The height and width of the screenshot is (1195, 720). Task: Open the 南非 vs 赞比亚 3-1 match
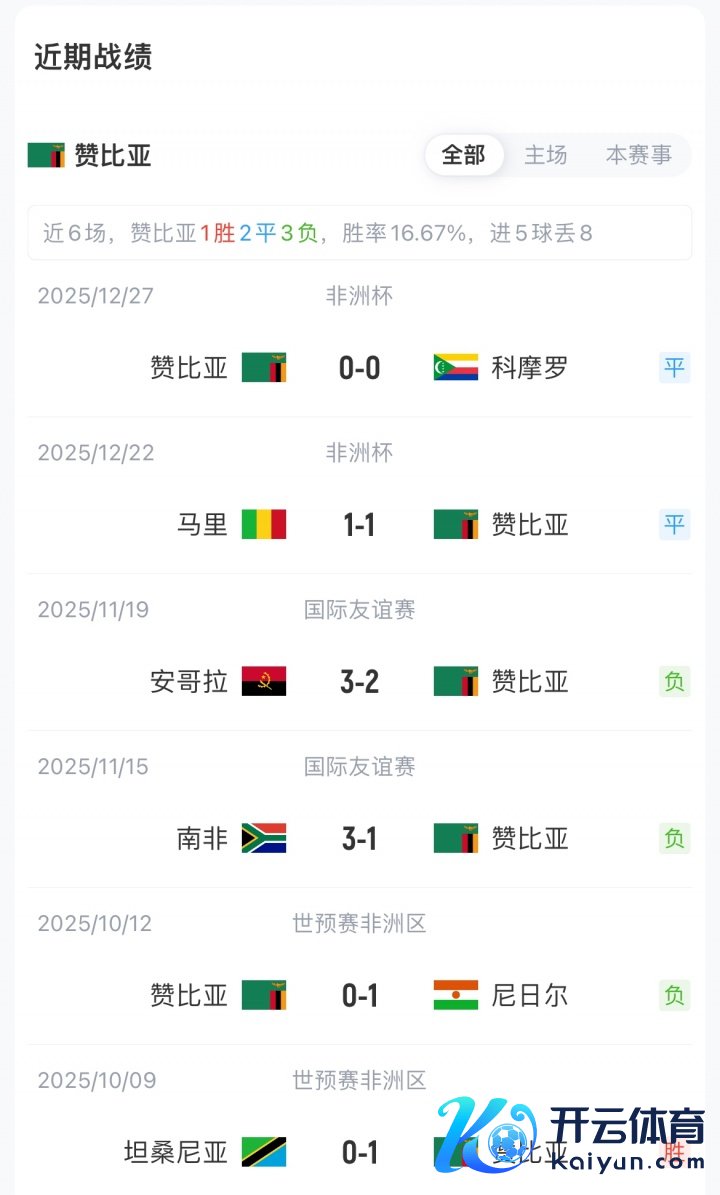click(x=359, y=839)
